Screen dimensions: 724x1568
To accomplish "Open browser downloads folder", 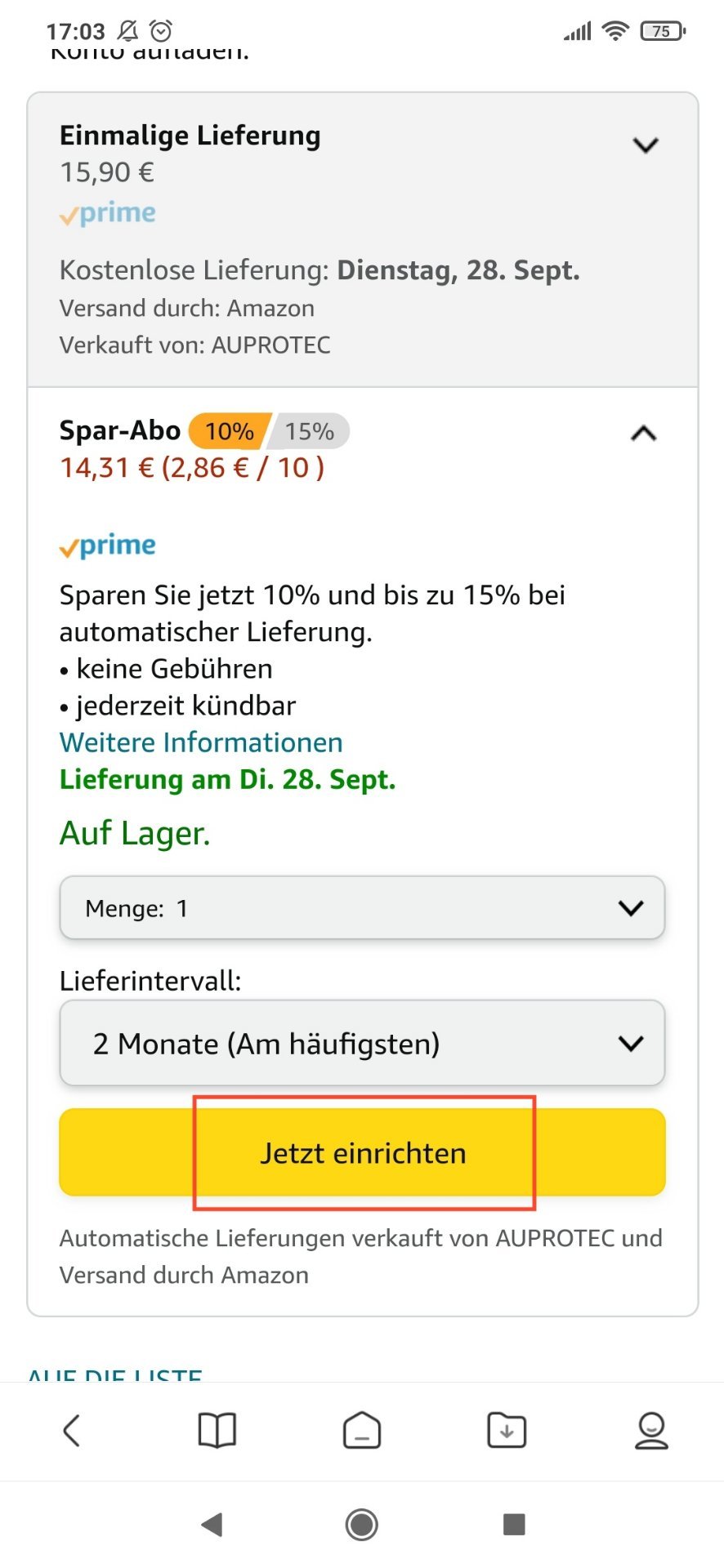I will 507,1430.
